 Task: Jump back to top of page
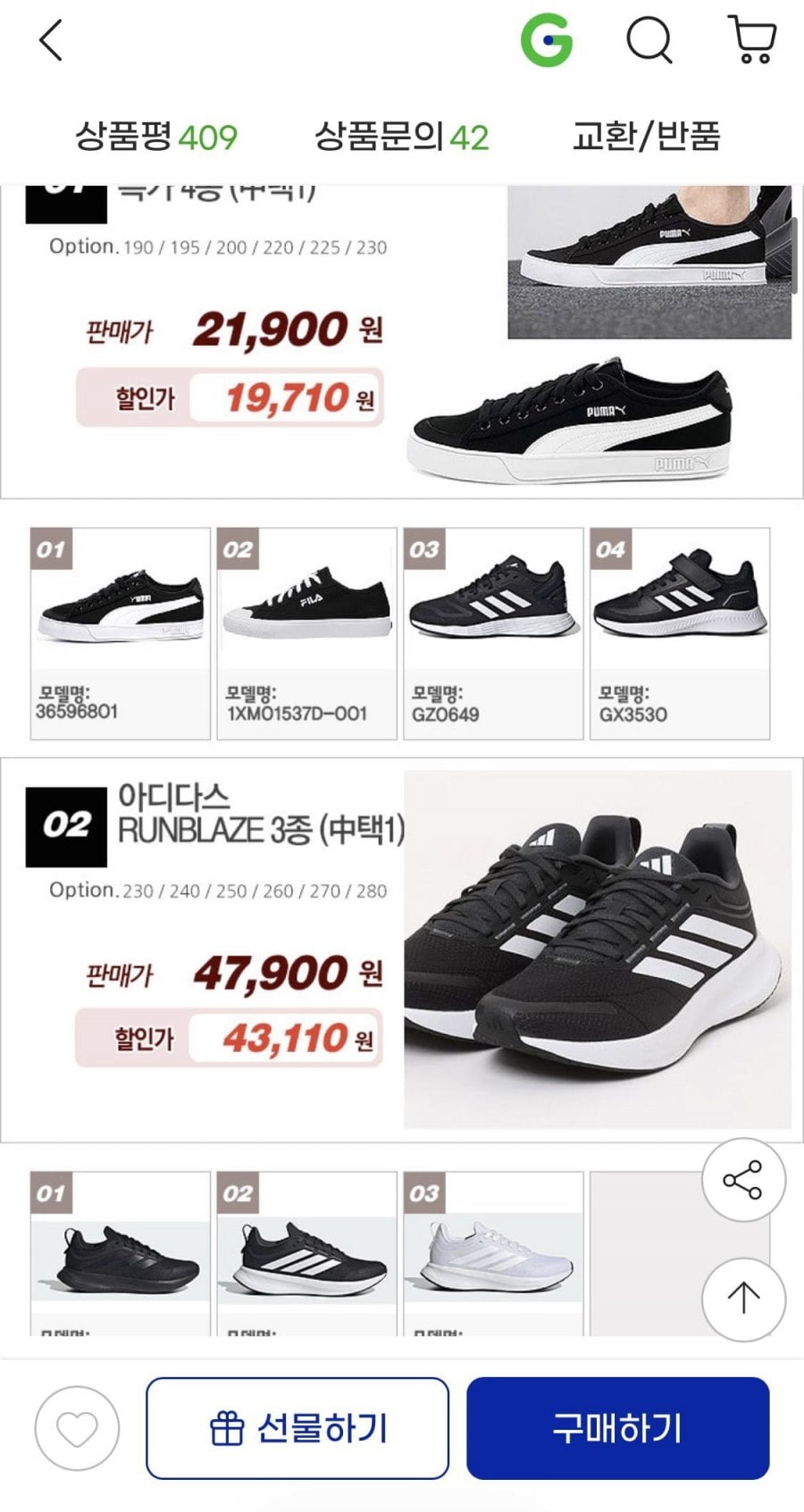[743, 1298]
